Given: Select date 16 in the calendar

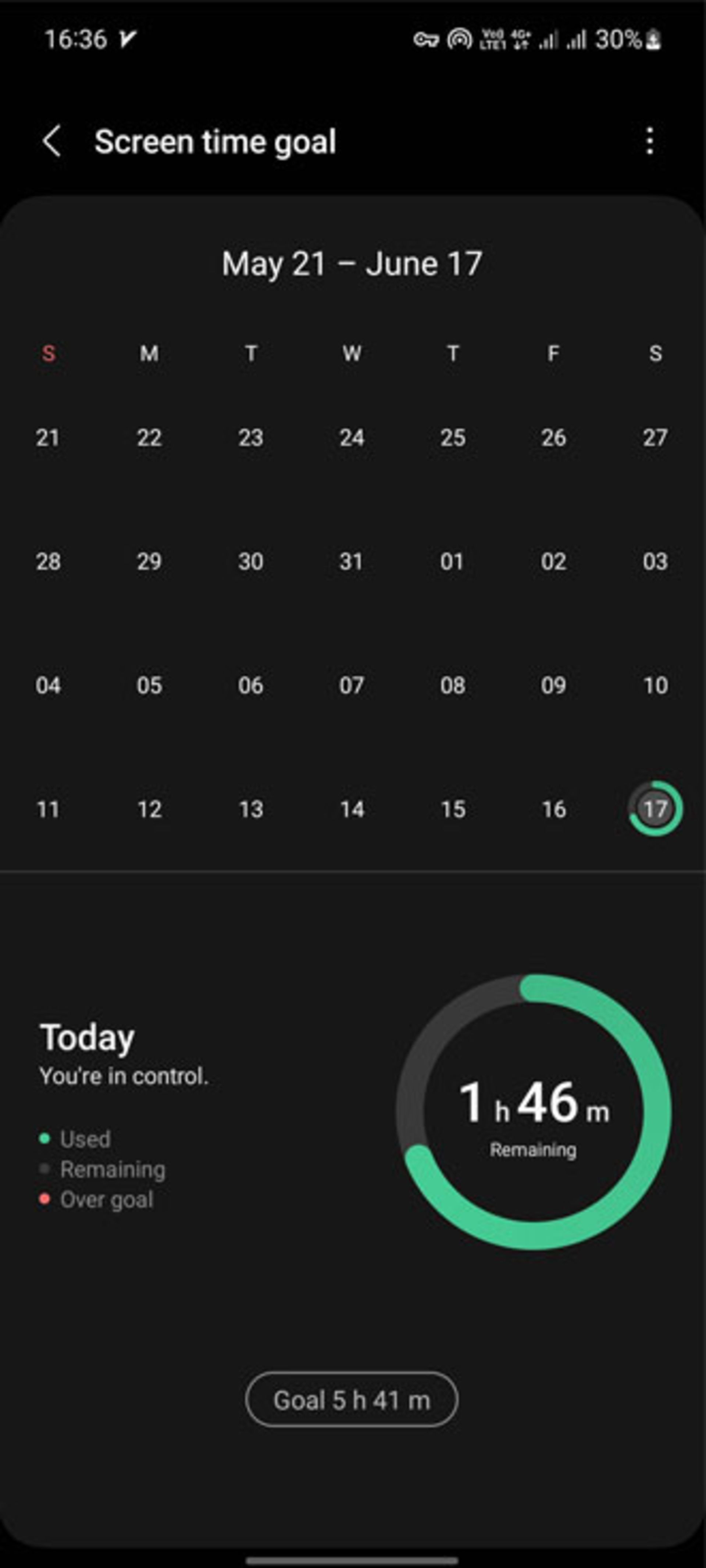Looking at the screenshot, I should pos(554,809).
